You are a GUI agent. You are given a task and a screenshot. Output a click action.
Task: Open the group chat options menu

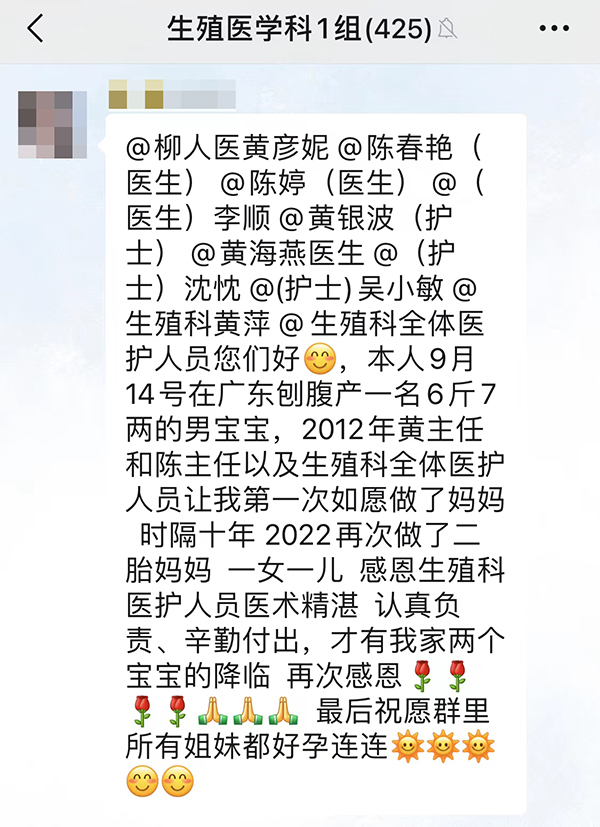click(553, 29)
